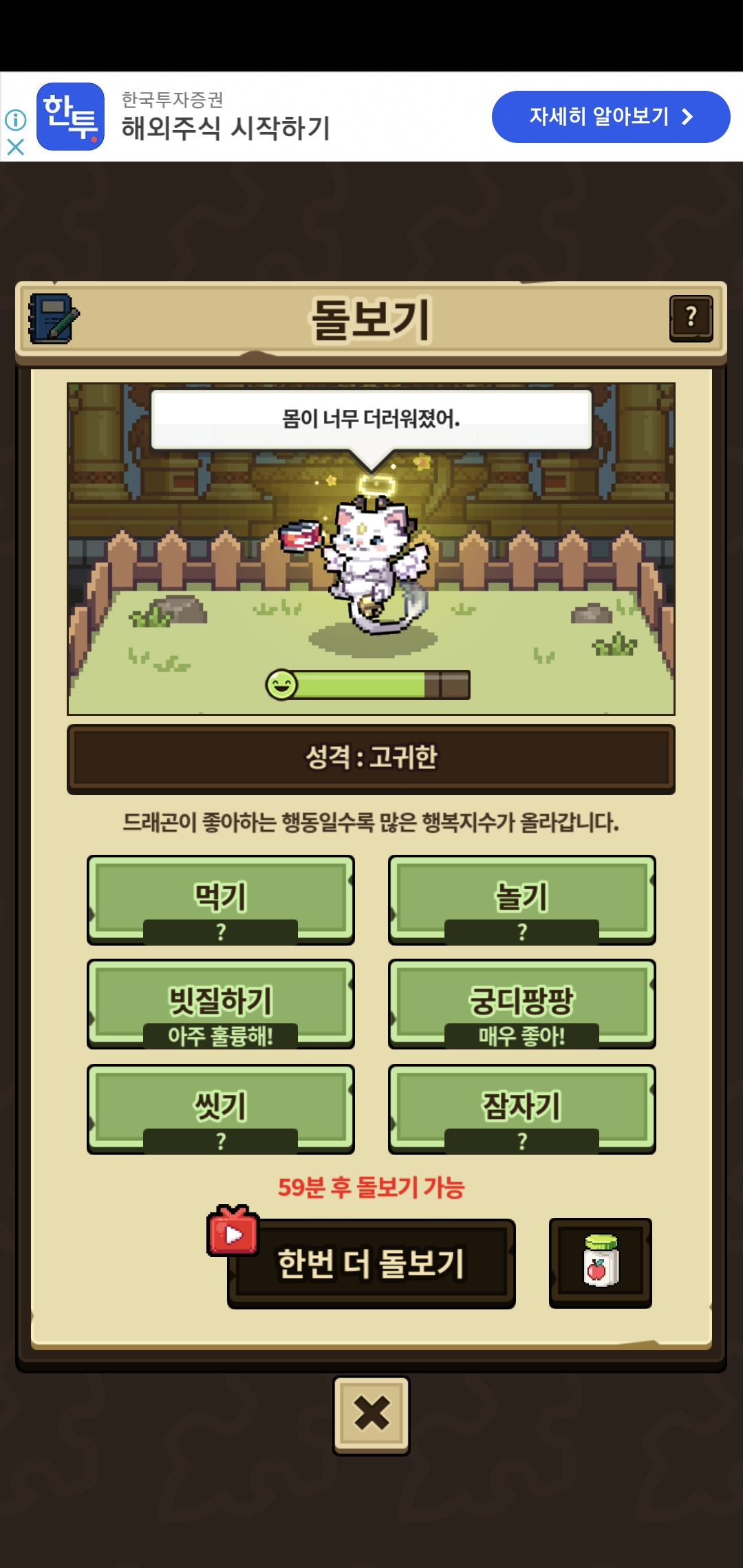This screenshot has width=743, height=1568.
Task: Wash the dragon with 씻기
Action: click(221, 1109)
